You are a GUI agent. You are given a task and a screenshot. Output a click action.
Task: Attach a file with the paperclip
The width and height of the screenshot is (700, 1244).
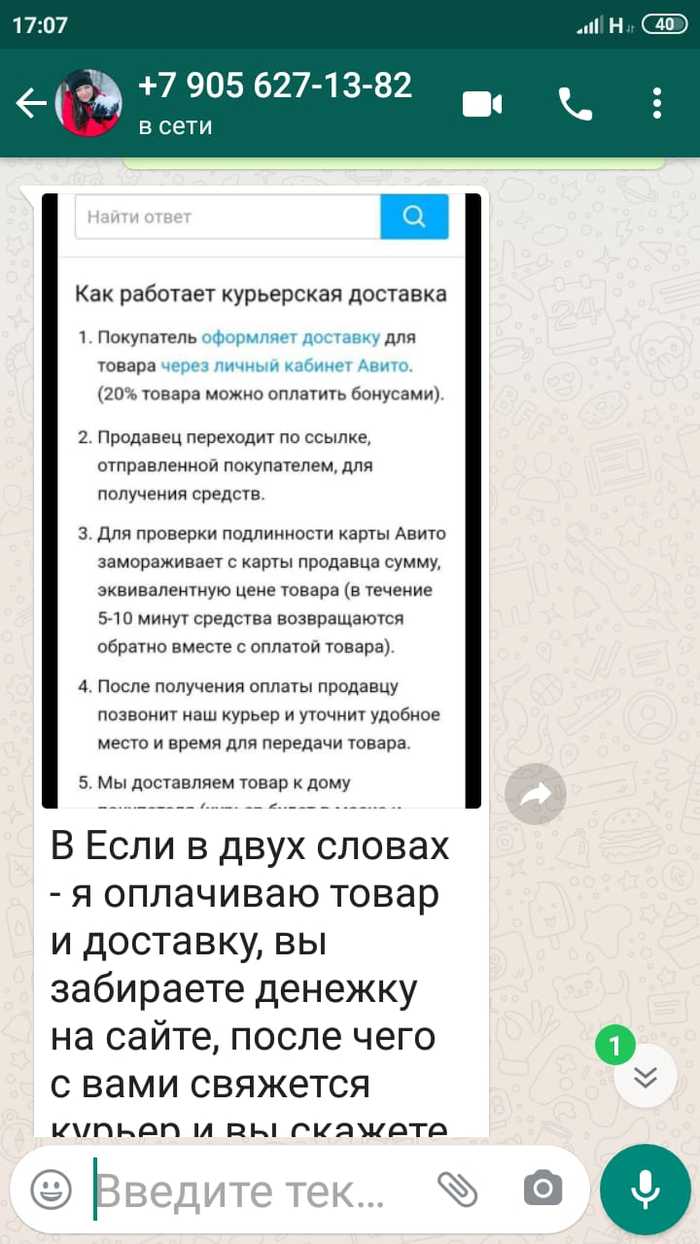[458, 1188]
